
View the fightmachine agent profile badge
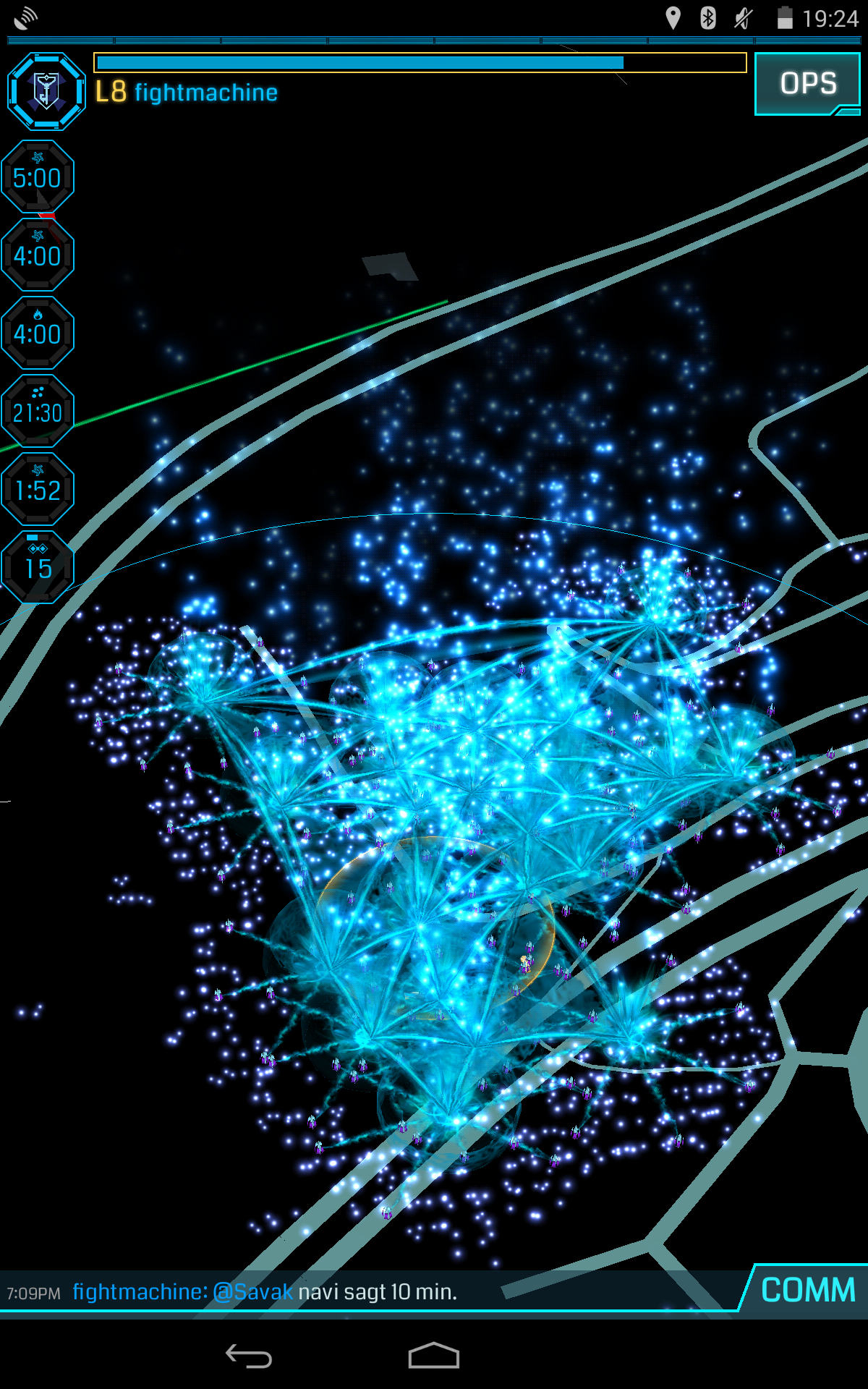click(x=46, y=91)
